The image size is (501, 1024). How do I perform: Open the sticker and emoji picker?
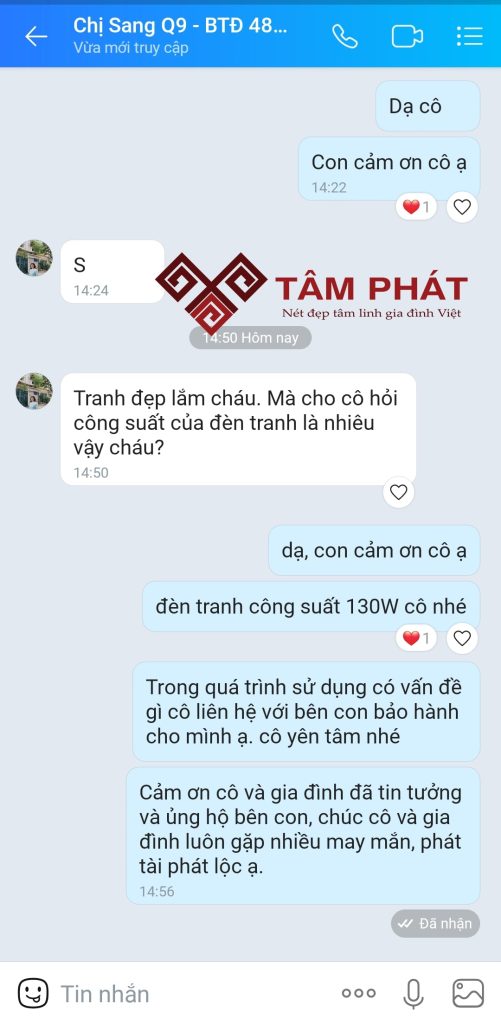[x=33, y=993]
